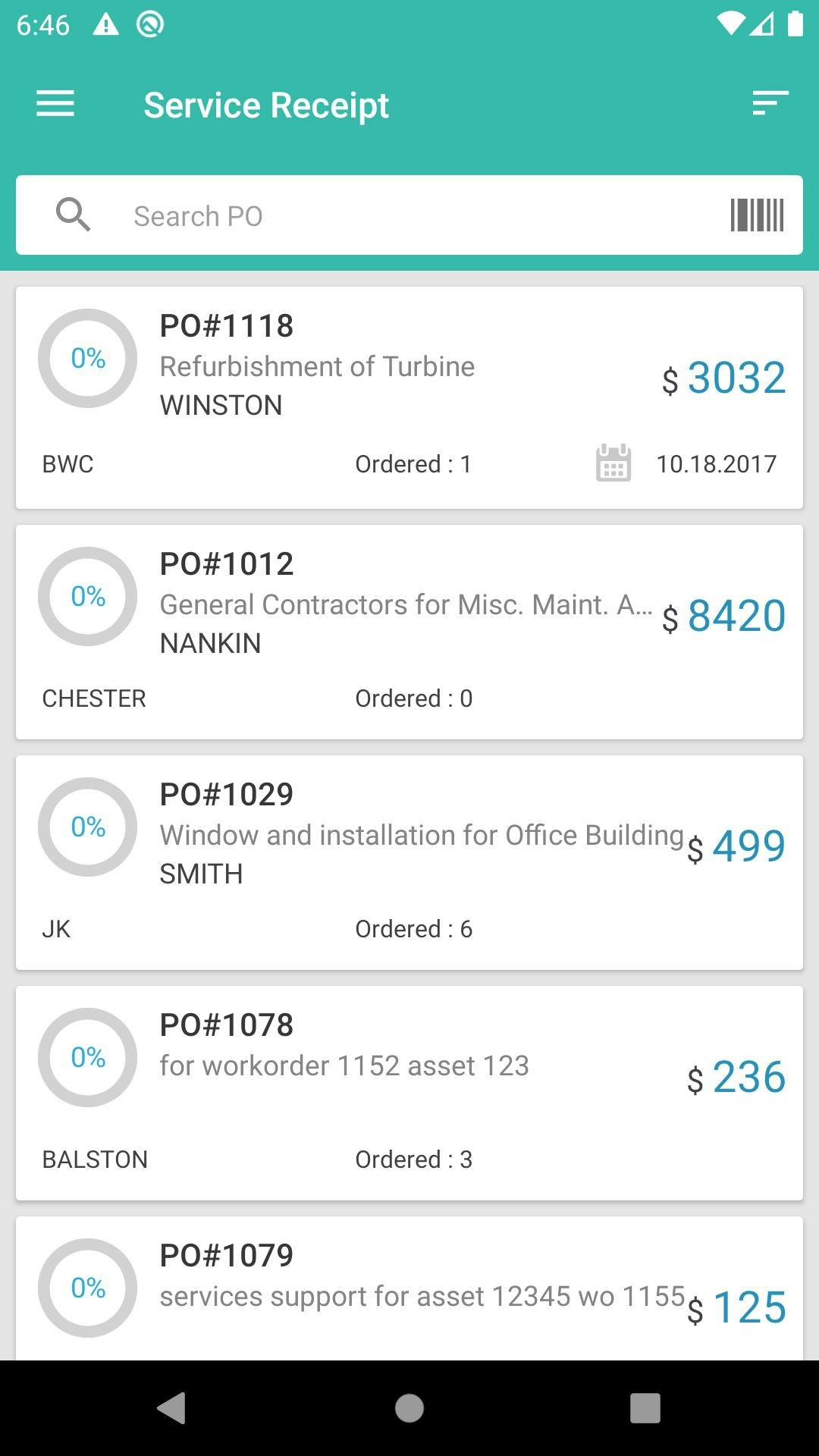Click the barcode scanner icon
This screenshot has width=819, height=1456.
(756, 215)
